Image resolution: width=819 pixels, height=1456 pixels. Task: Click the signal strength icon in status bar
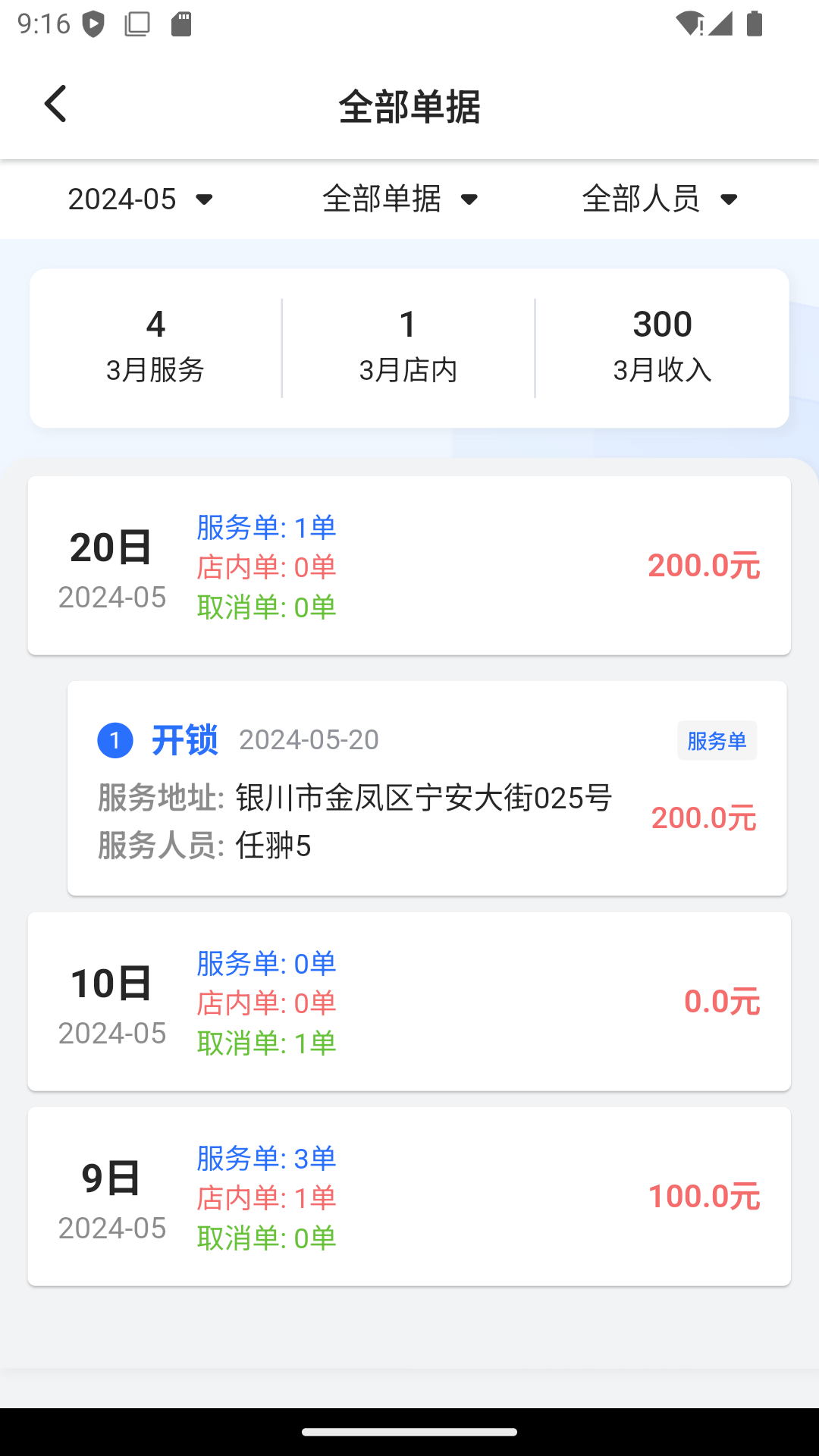[x=721, y=24]
